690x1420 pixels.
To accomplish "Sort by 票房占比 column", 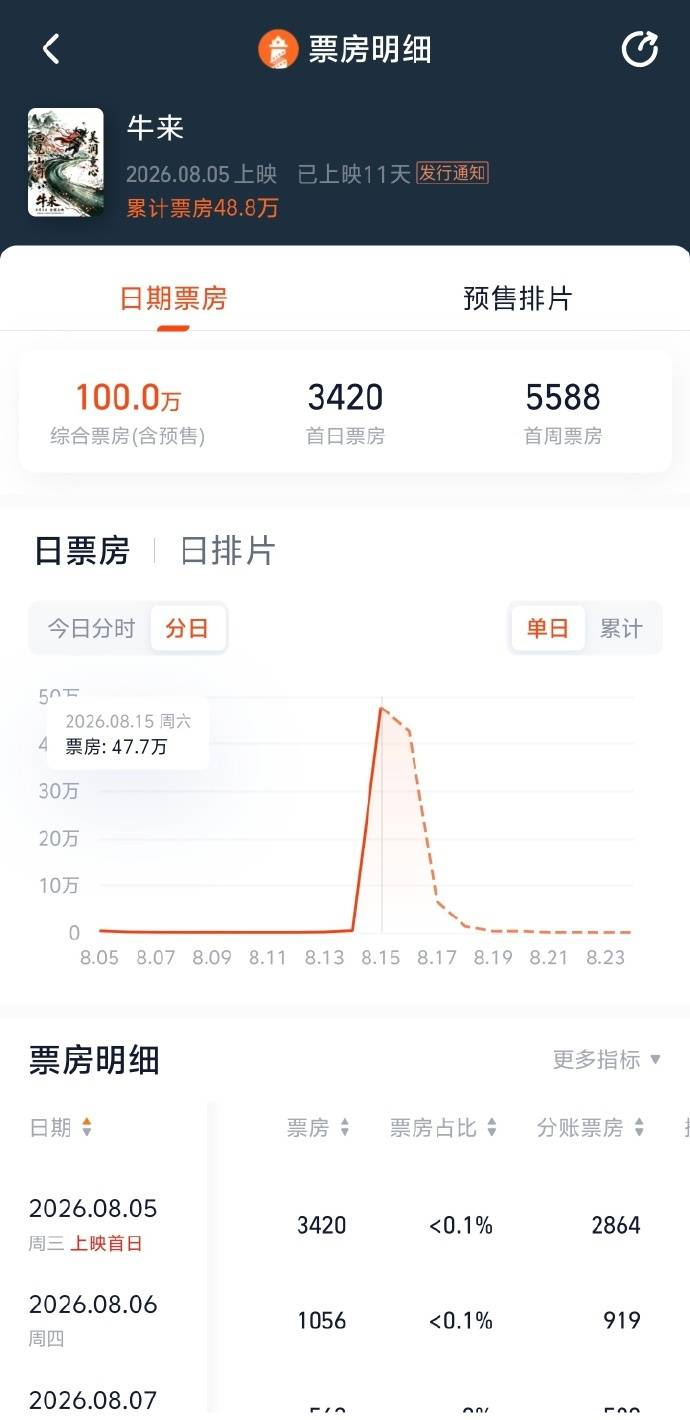I will [443, 1127].
